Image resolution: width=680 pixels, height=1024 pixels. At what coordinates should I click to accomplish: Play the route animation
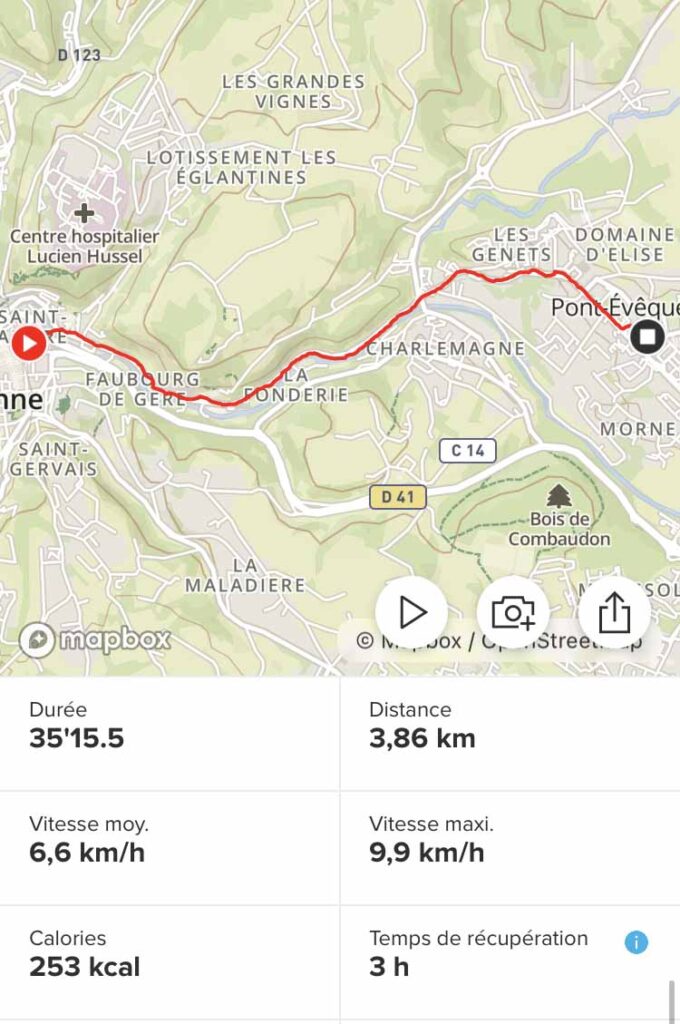pyautogui.click(x=412, y=612)
